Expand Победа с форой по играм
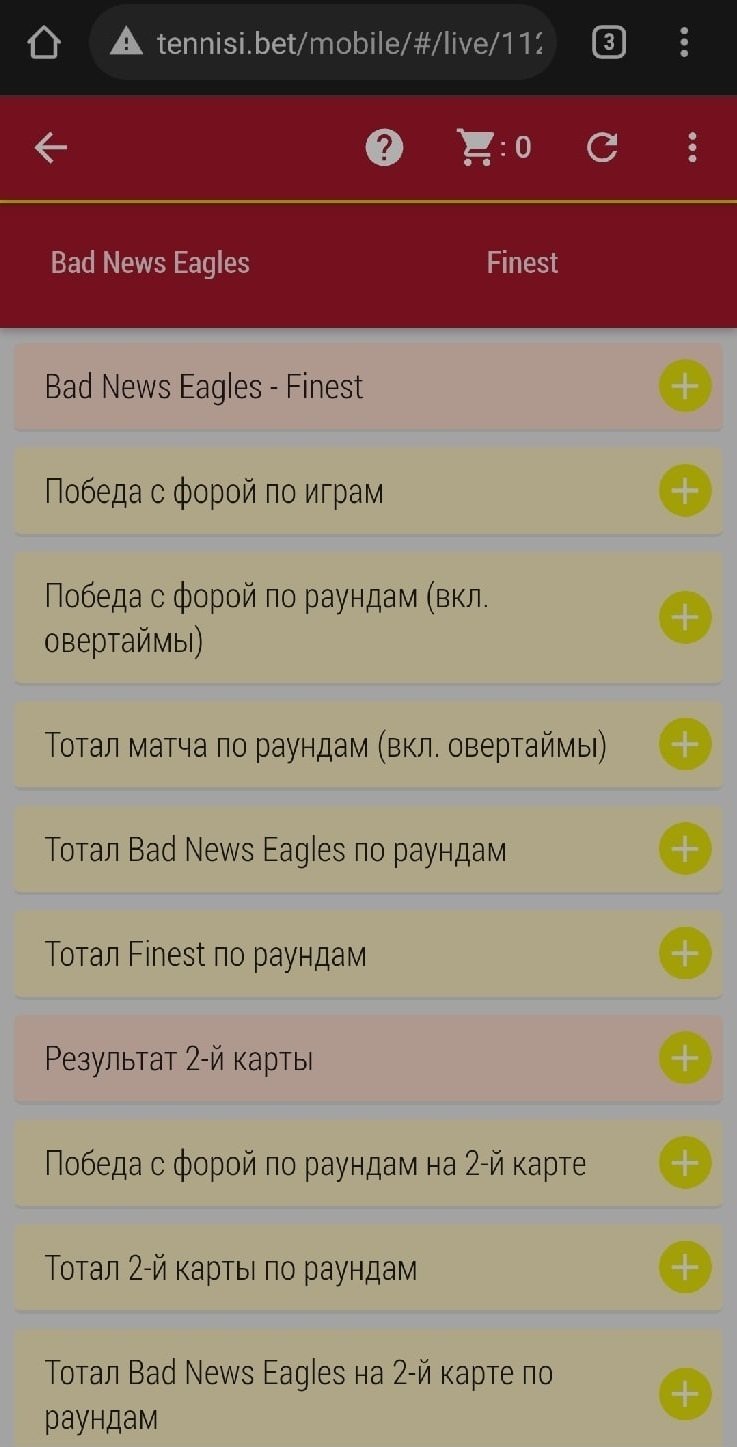 (x=684, y=491)
